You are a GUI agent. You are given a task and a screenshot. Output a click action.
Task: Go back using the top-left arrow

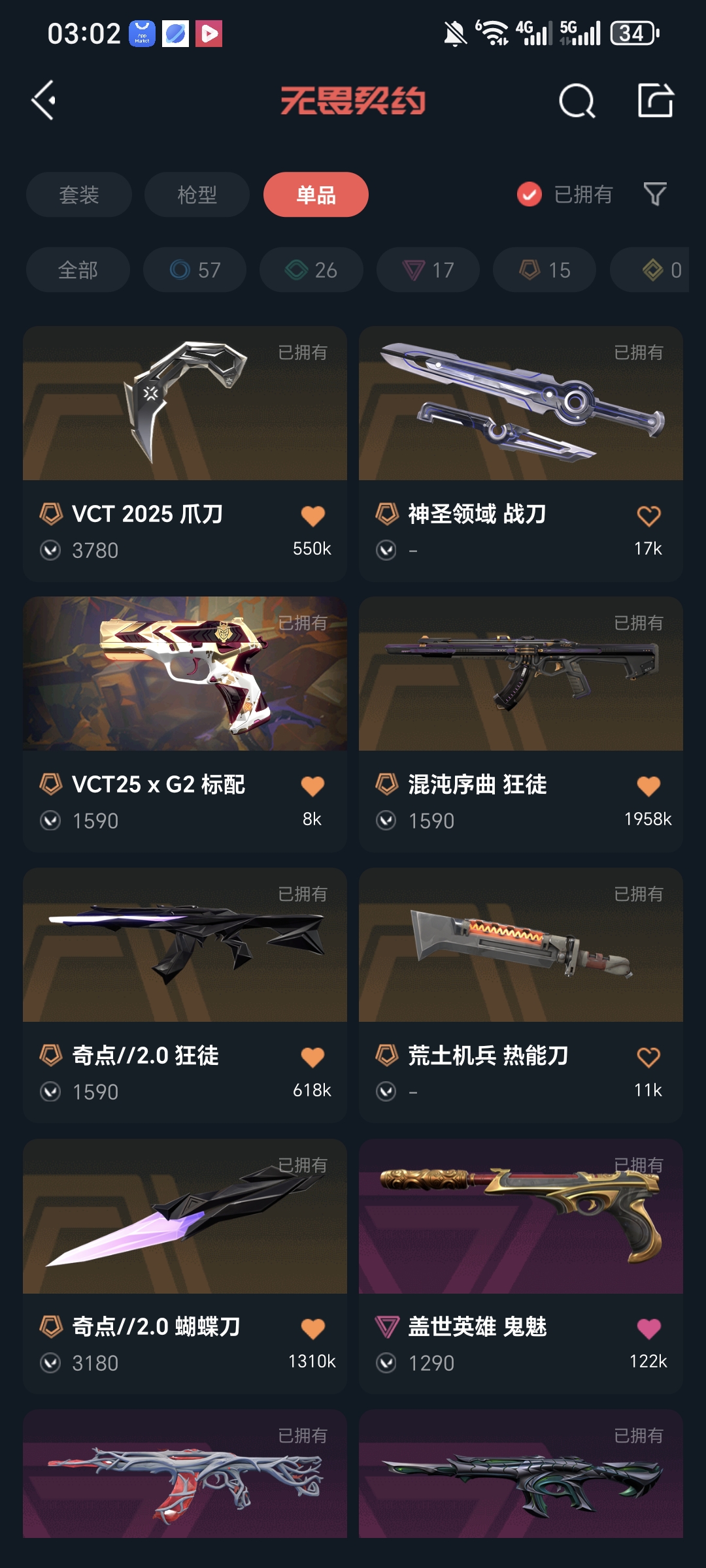pyautogui.click(x=44, y=101)
